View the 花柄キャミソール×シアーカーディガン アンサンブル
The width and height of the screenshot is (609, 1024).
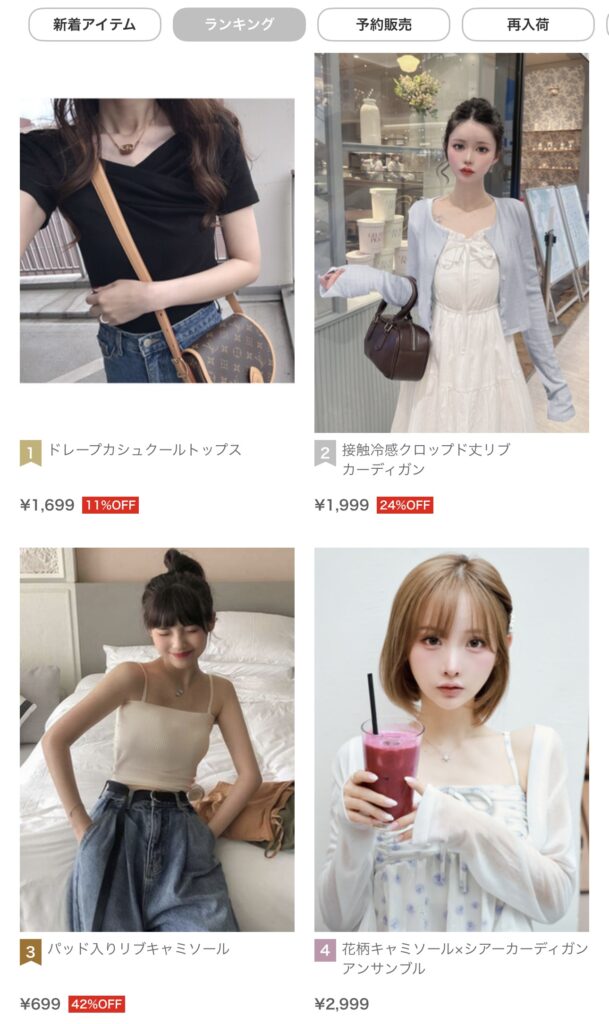pos(451,739)
